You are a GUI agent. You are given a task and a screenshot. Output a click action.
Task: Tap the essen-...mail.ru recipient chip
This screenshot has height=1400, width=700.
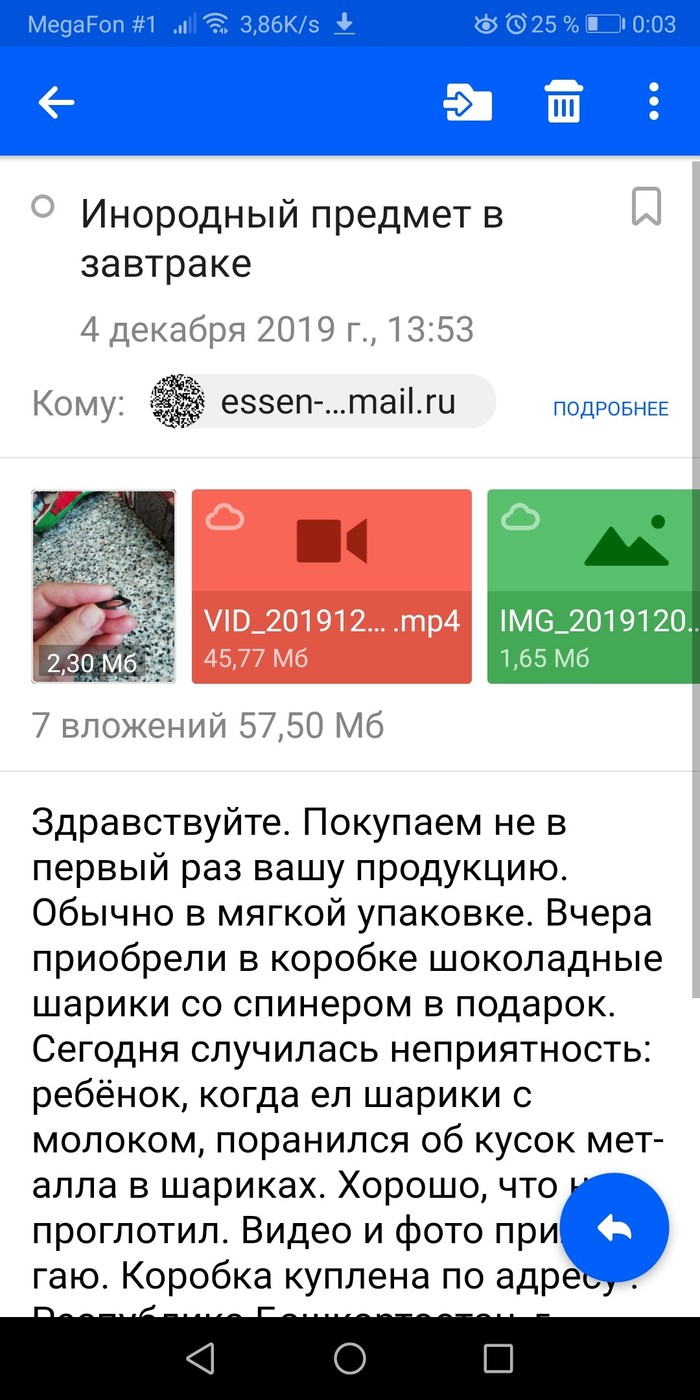coord(322,403)
